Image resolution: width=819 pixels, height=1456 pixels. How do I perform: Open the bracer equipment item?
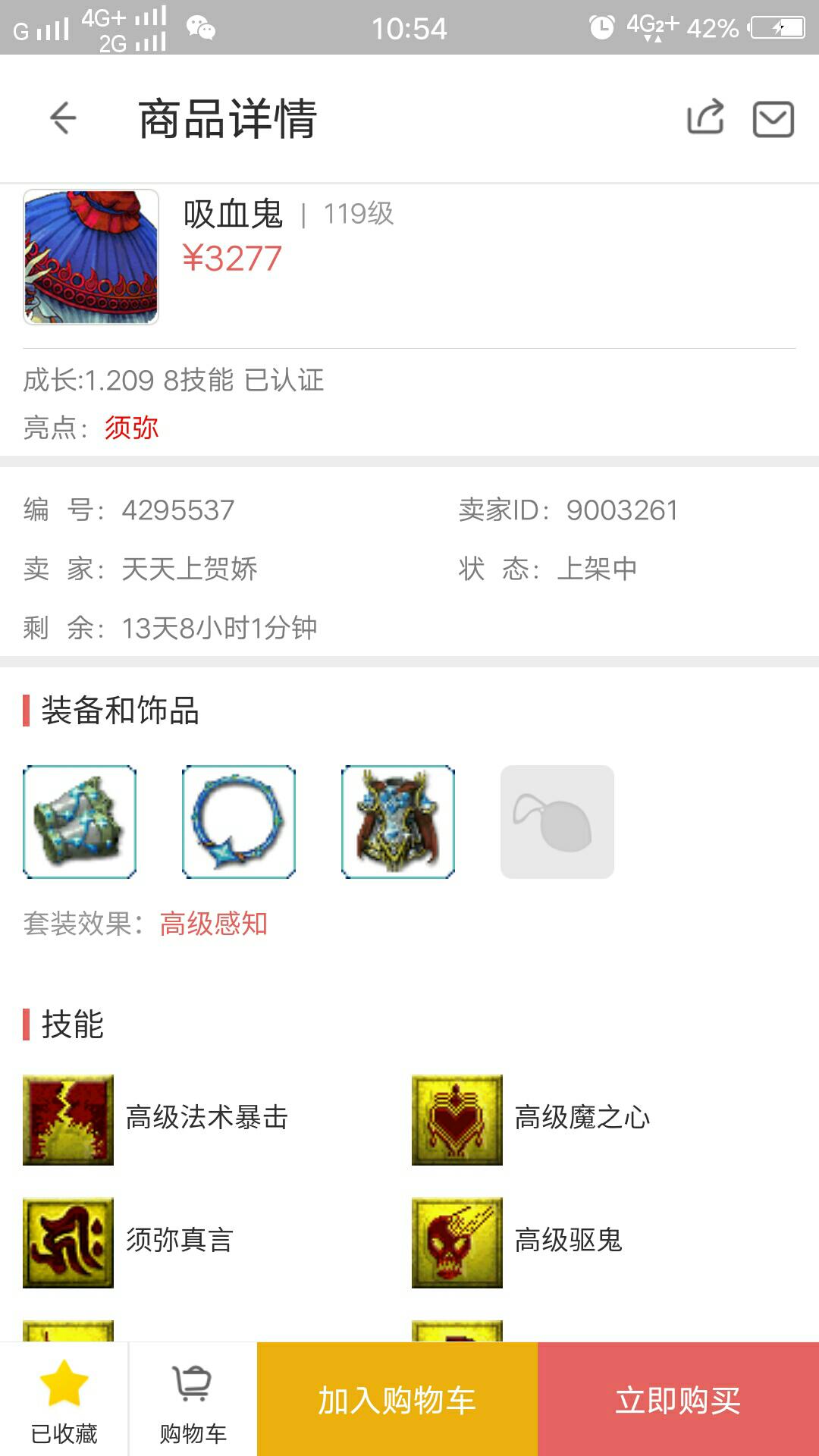coord(80,822)
